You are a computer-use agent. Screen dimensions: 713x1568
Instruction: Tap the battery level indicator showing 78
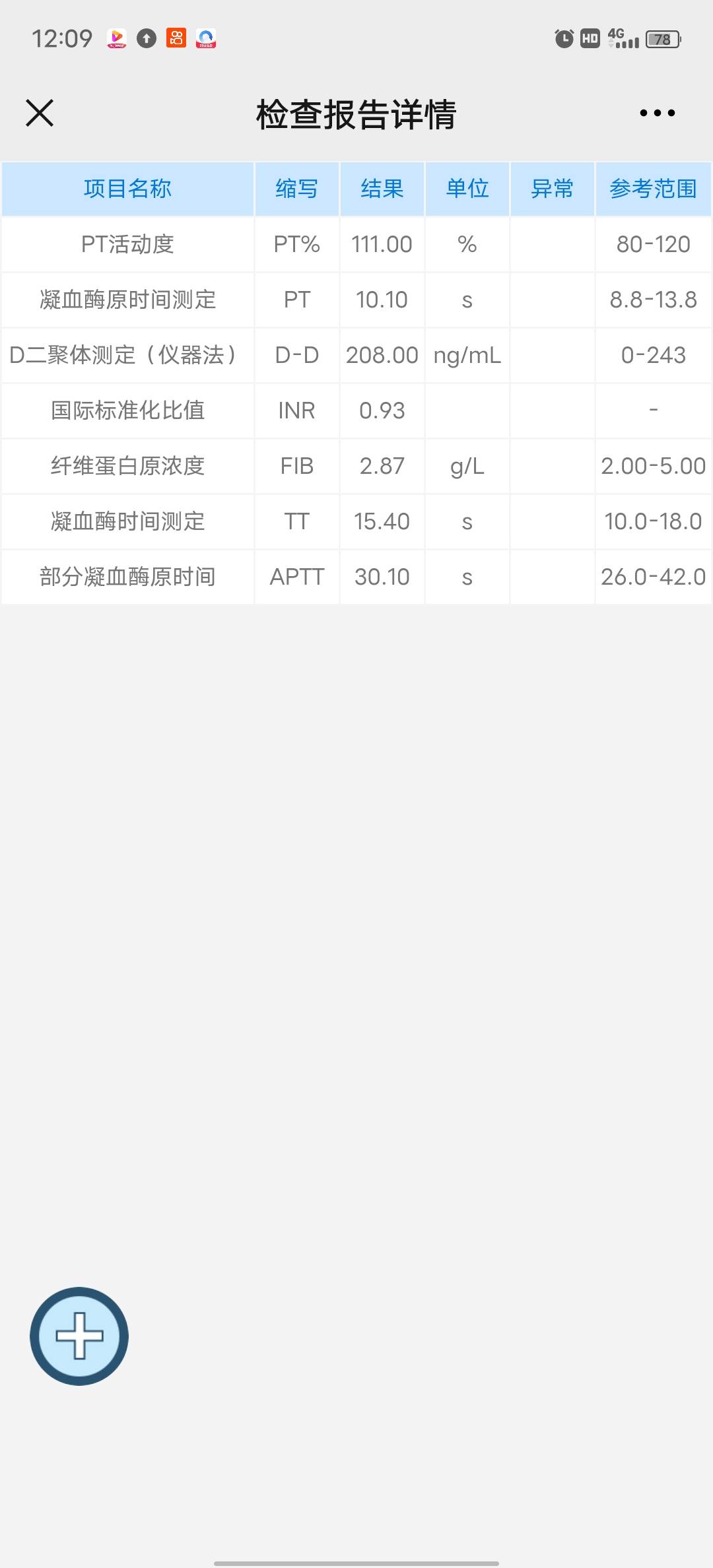click(x=662, y=39)
